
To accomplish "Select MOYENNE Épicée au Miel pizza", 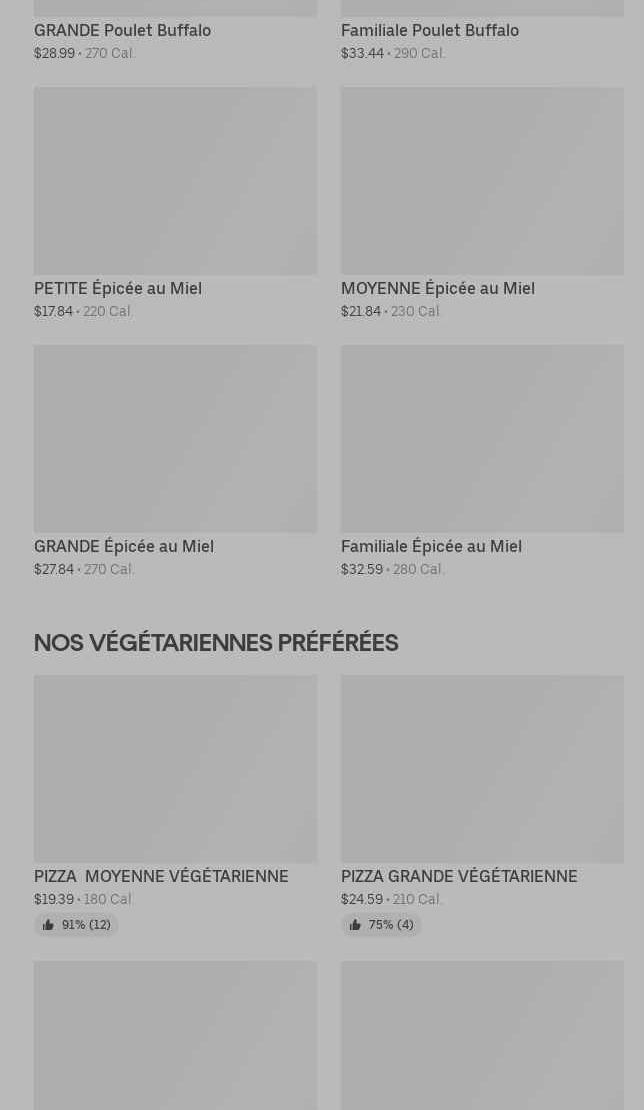I will 482,204.
